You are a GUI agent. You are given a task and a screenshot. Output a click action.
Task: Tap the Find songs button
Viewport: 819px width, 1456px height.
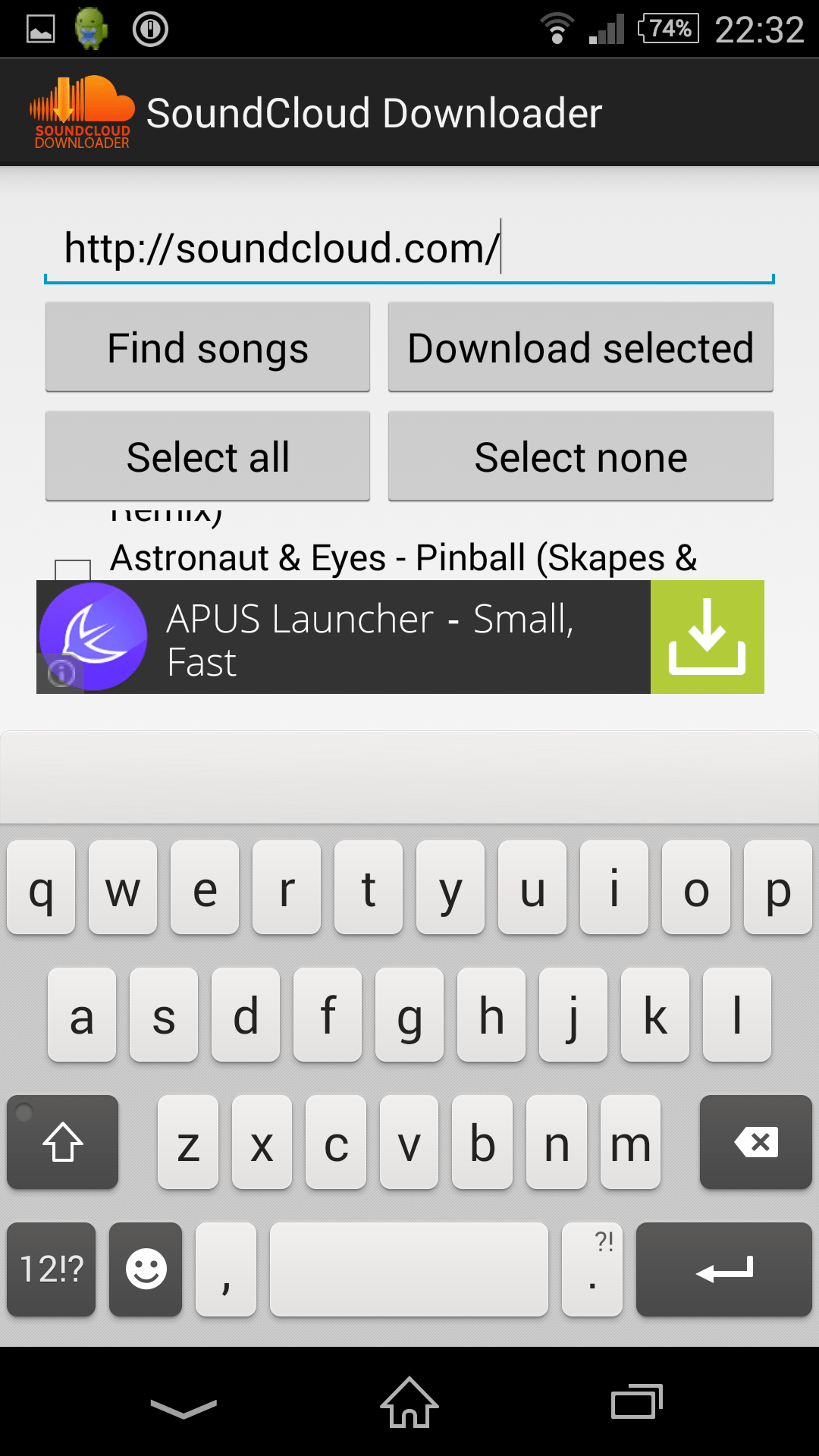pyautogui.click(x=208, y=347)
